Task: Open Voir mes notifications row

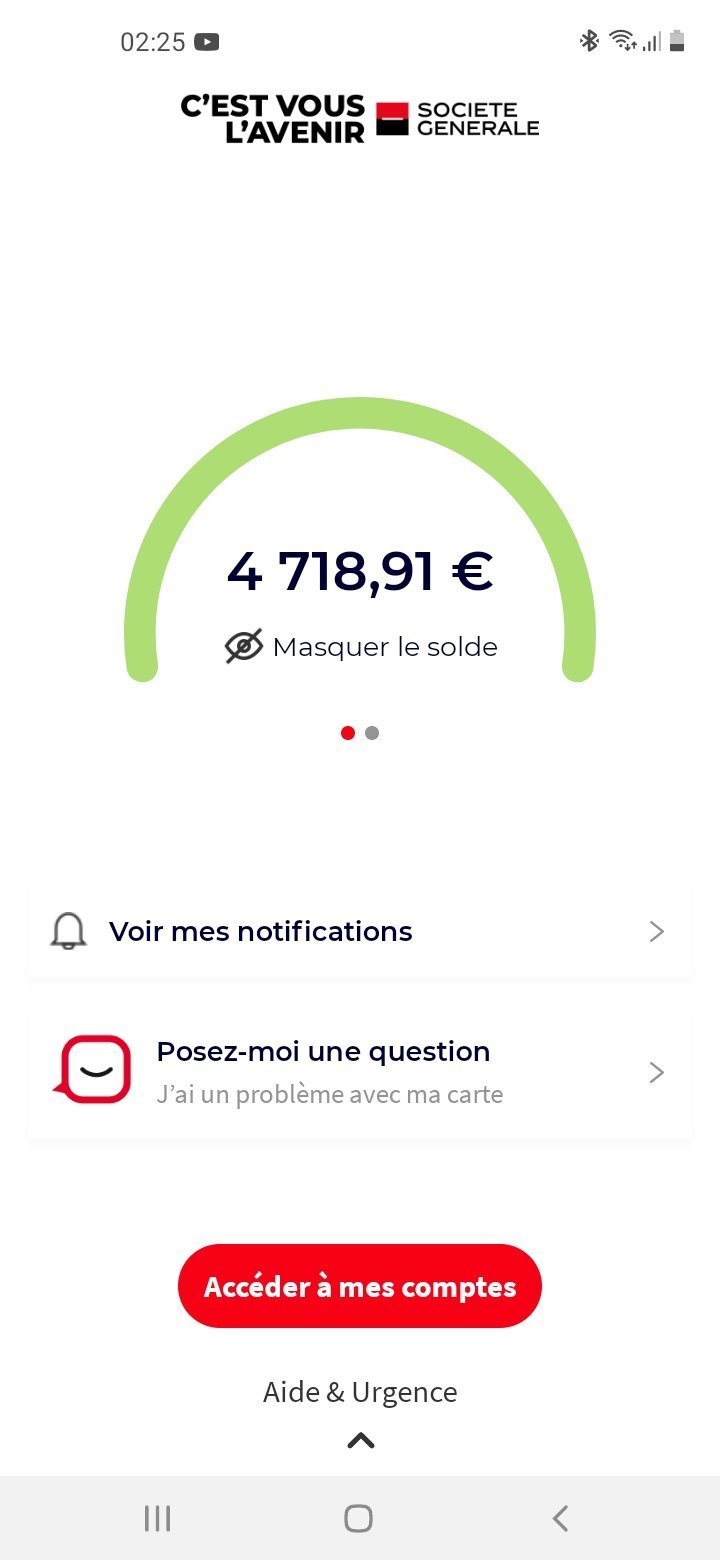Action: pyautogui.click(x=360, y=931)
